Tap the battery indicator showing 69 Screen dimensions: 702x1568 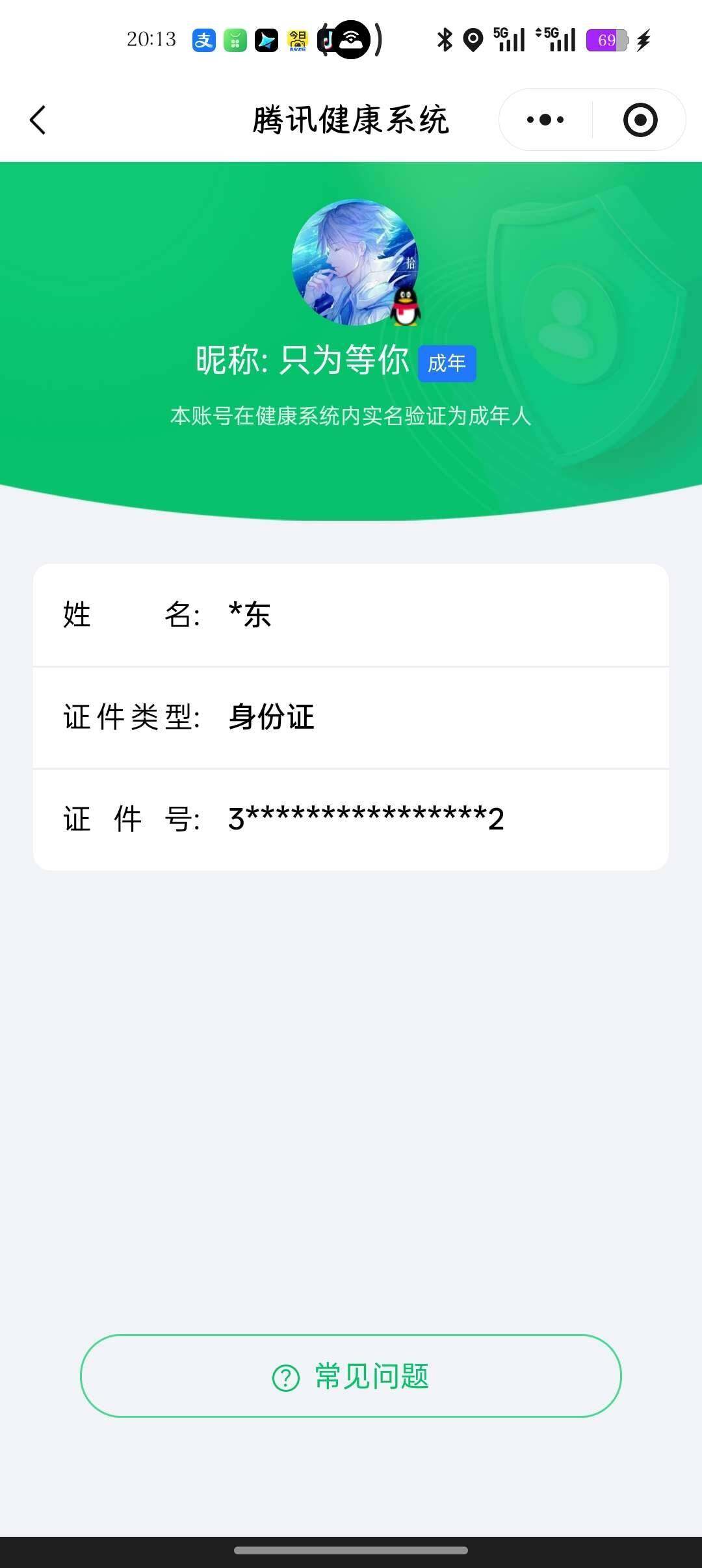(x=605, y=40)
